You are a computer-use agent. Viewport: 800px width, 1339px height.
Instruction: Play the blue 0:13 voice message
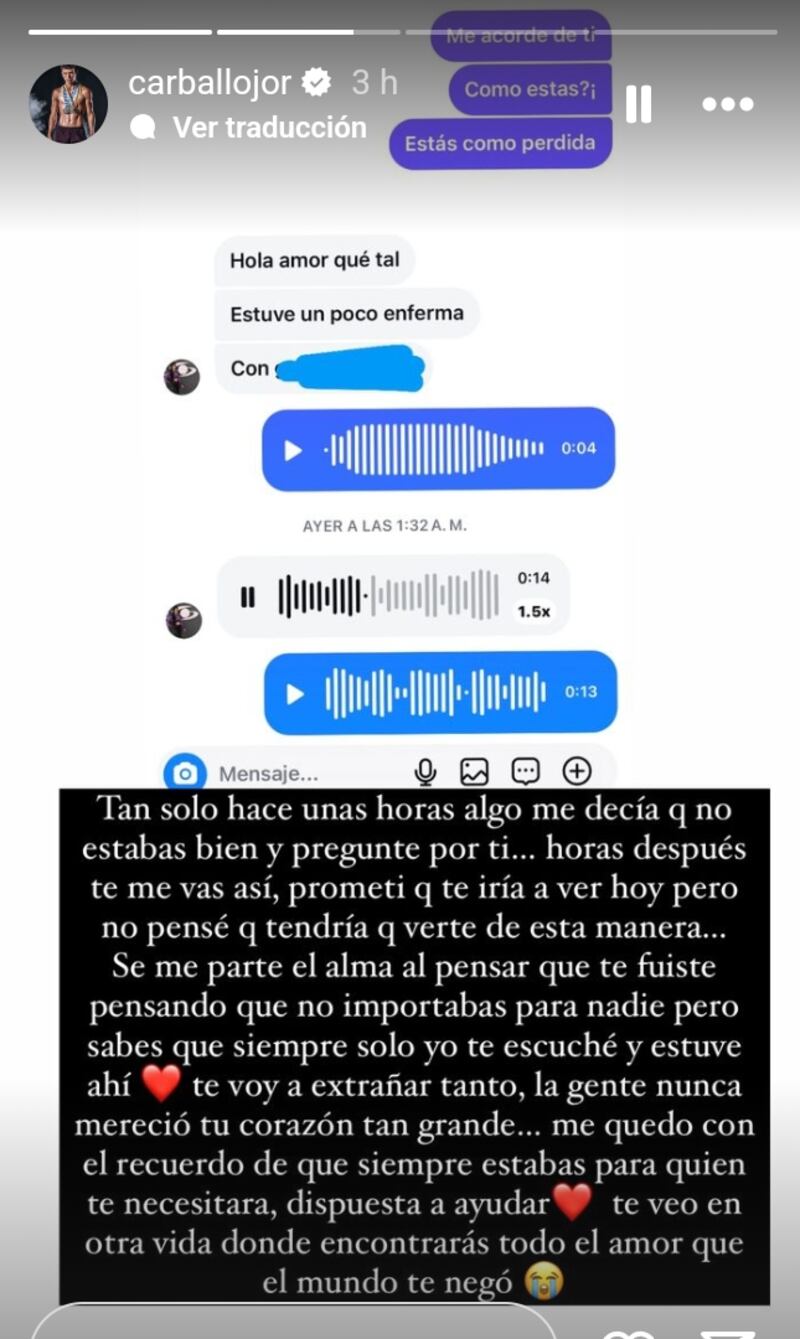point(293,692)
